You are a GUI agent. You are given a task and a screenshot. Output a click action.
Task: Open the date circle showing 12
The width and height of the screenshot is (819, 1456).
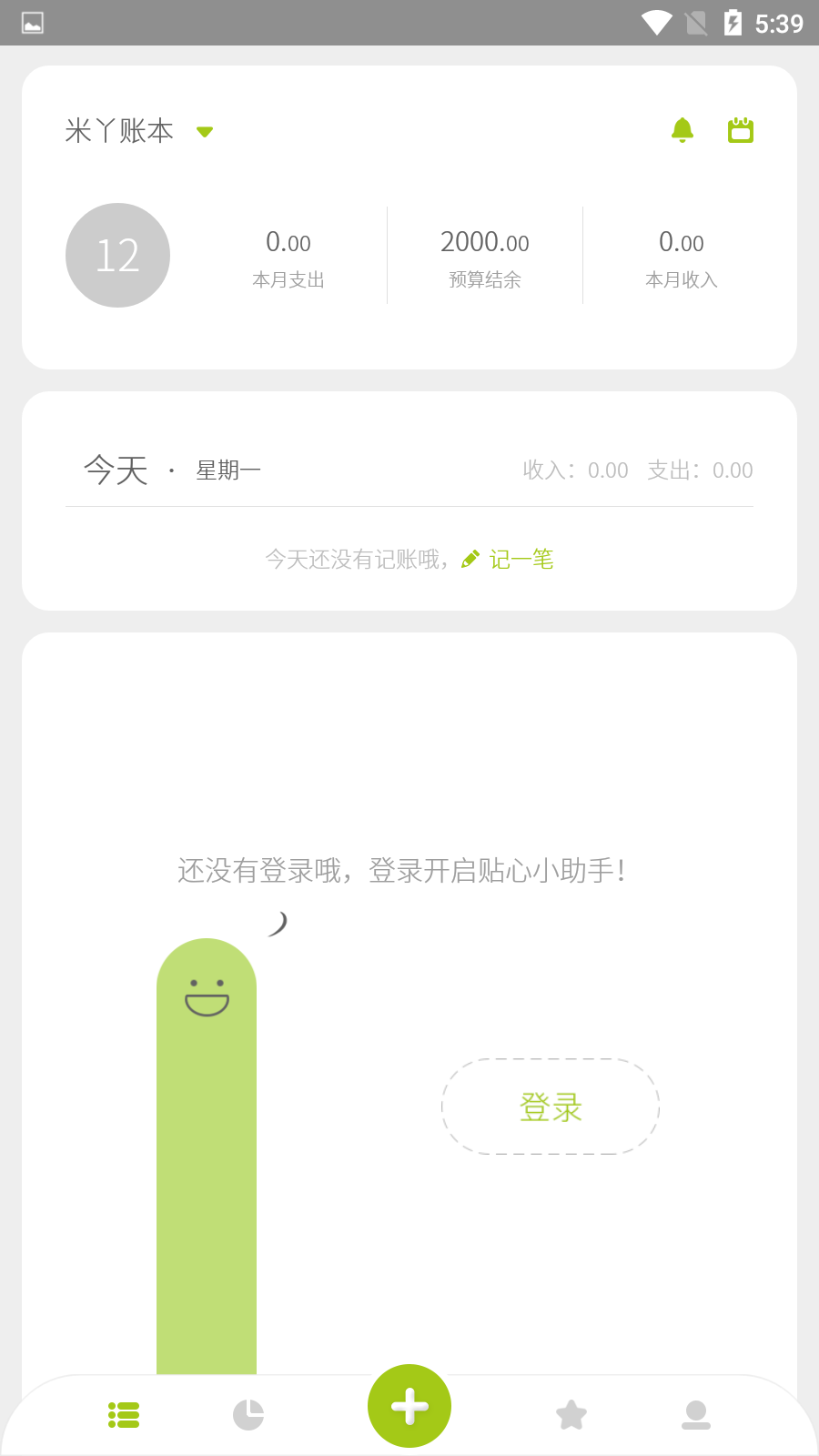pos(117,255)
